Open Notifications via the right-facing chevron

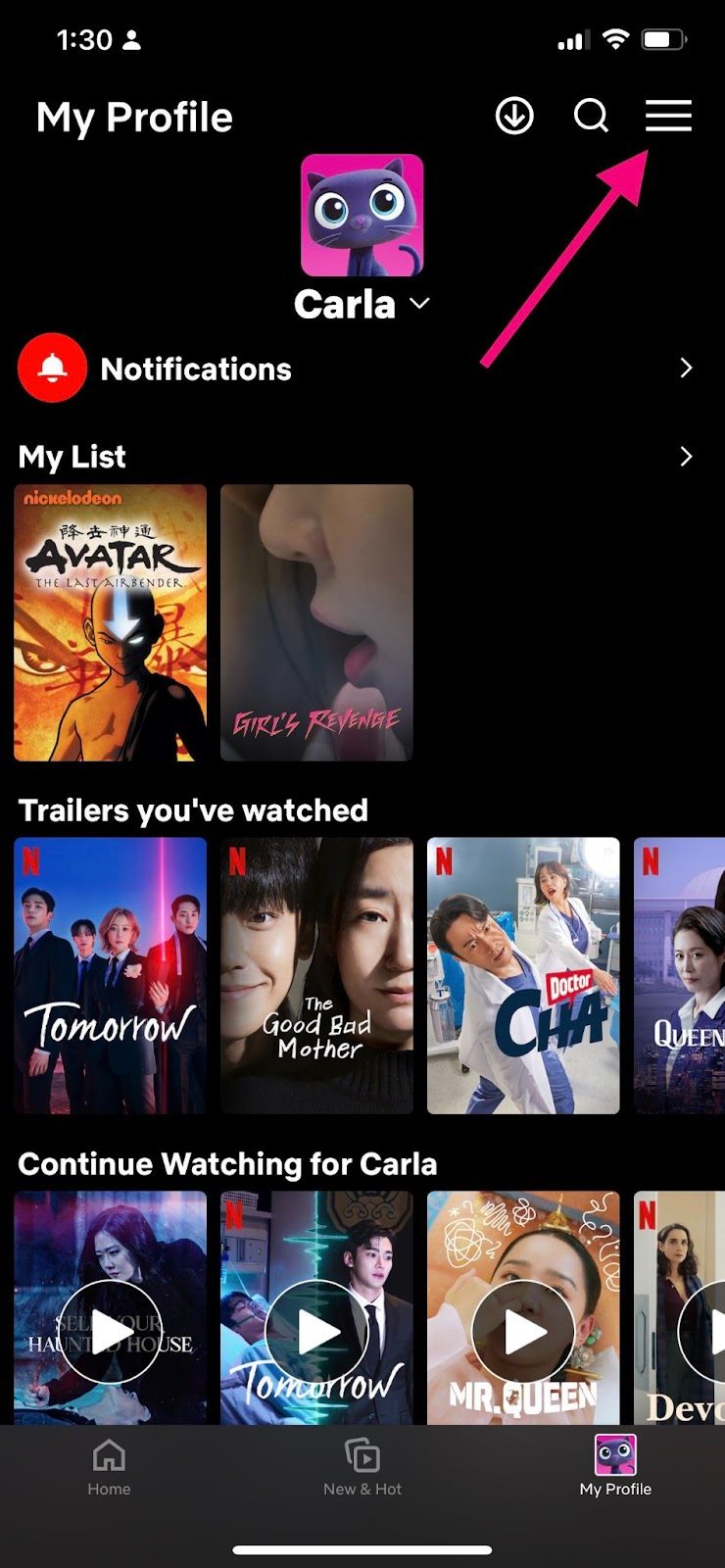[688, 368]
